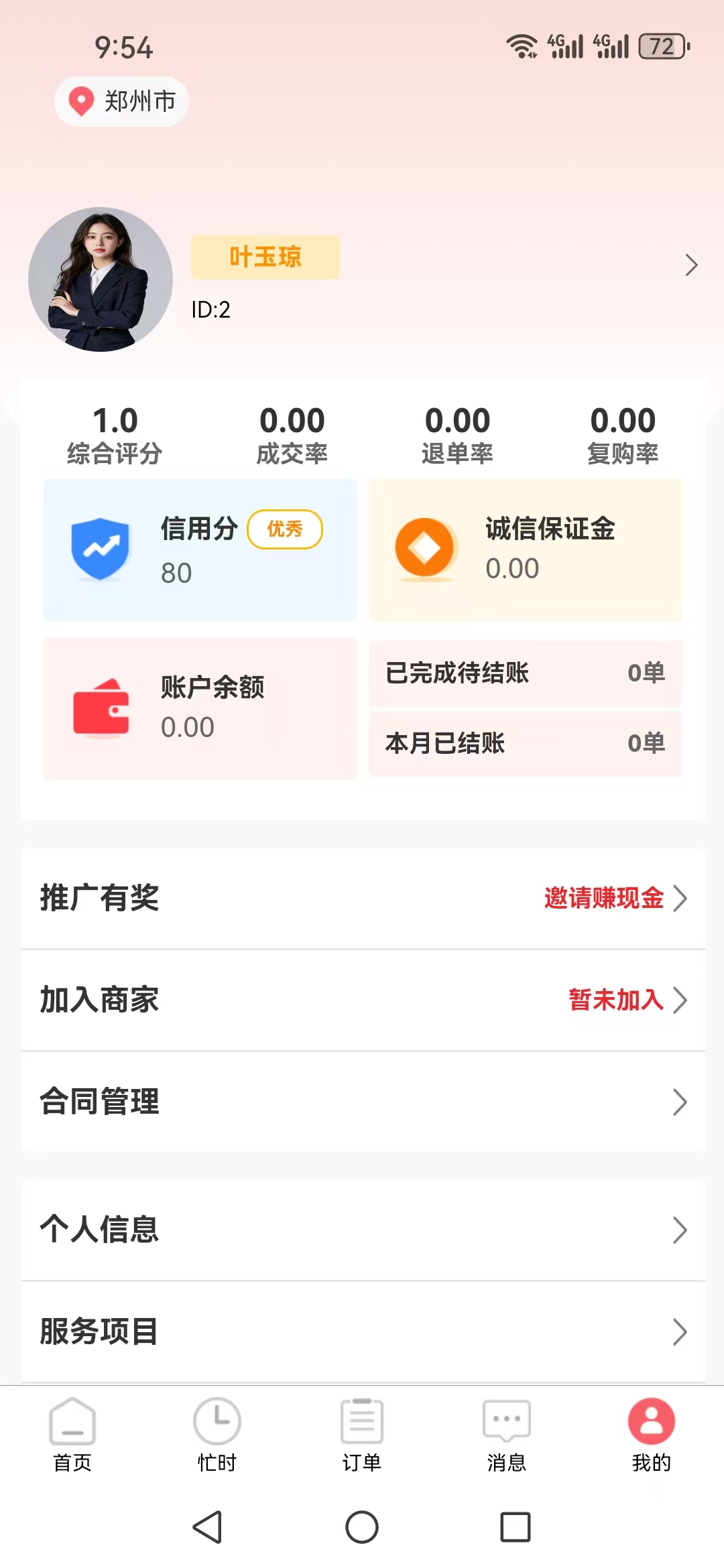Open 推广有奖 invite rewards

click(363, 899)
